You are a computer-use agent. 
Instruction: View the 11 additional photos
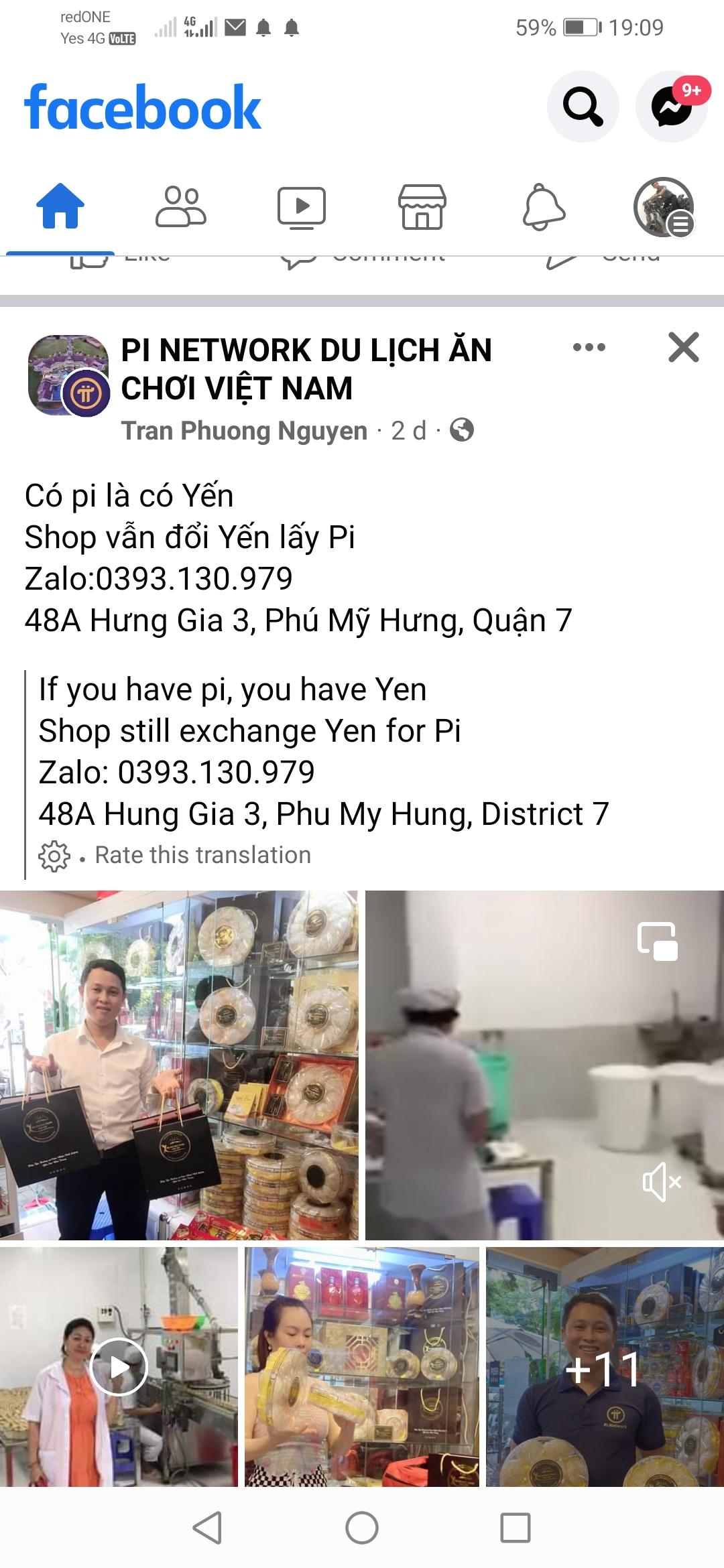pyautogui.click(x=604, y=1368)
